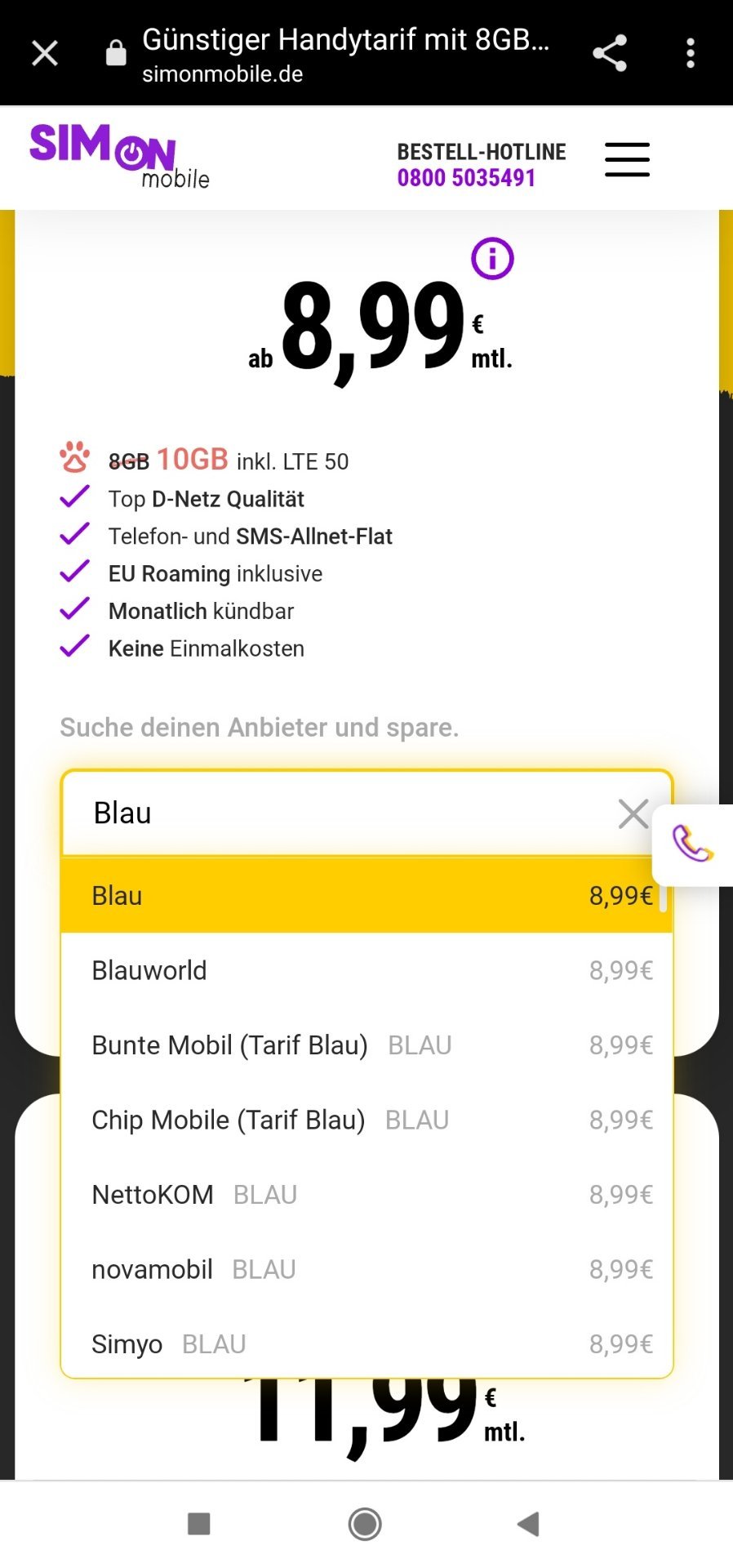Go to the home screen

[x=365, y=1523]
